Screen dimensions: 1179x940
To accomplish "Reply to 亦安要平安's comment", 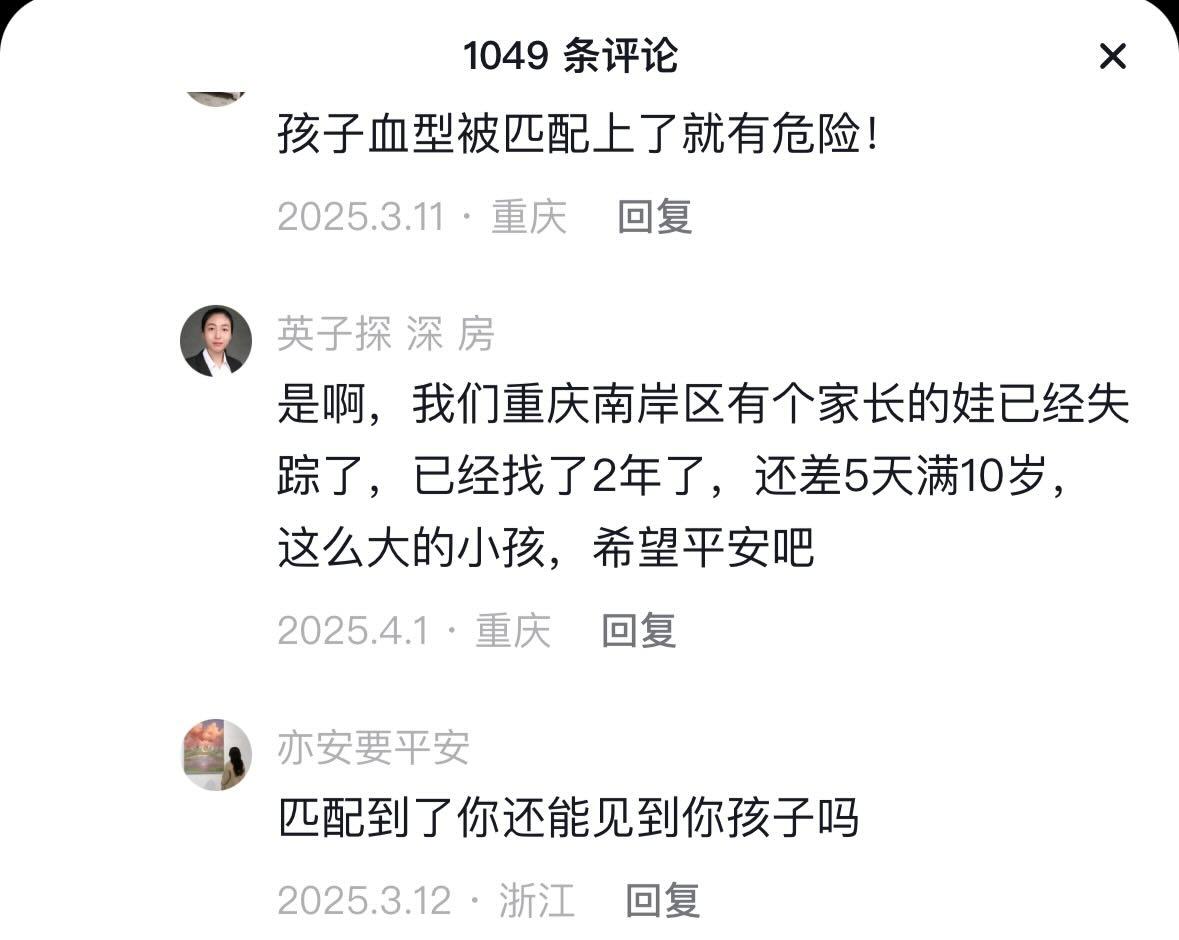I will click(x=662, y=901).
